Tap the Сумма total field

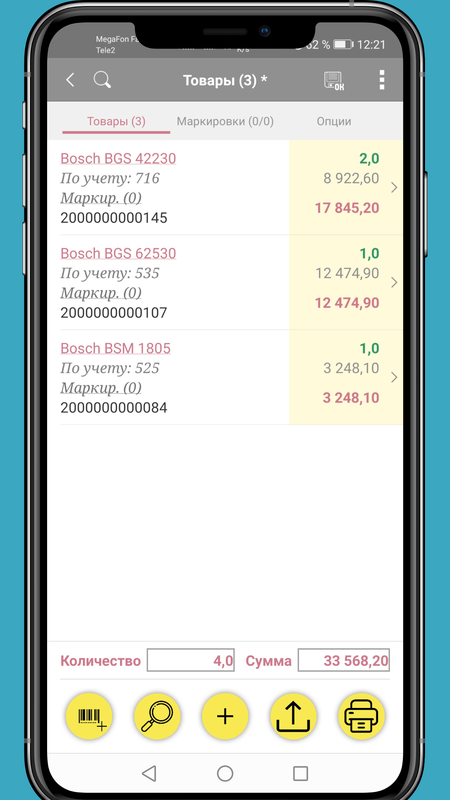pyautogui.click(x=344, y=661)
